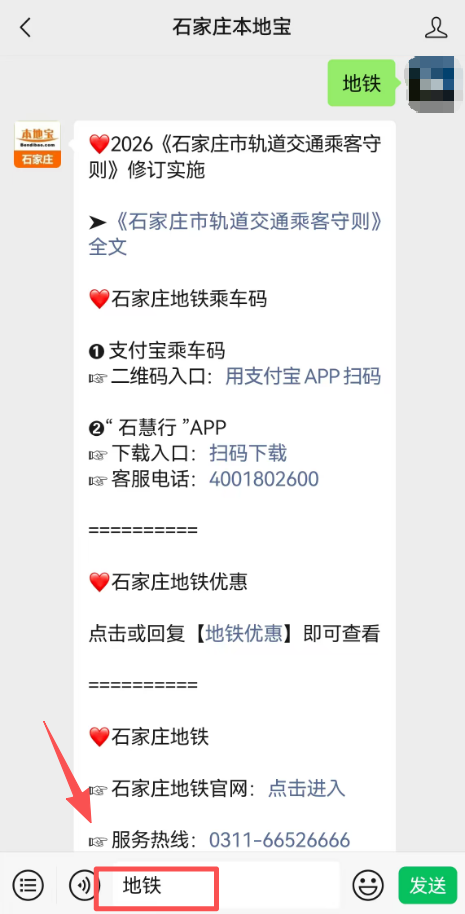Viewport: 465px width, 914px height.
Task: Open 点击进入 for the metro website
Action: [307, 789]
